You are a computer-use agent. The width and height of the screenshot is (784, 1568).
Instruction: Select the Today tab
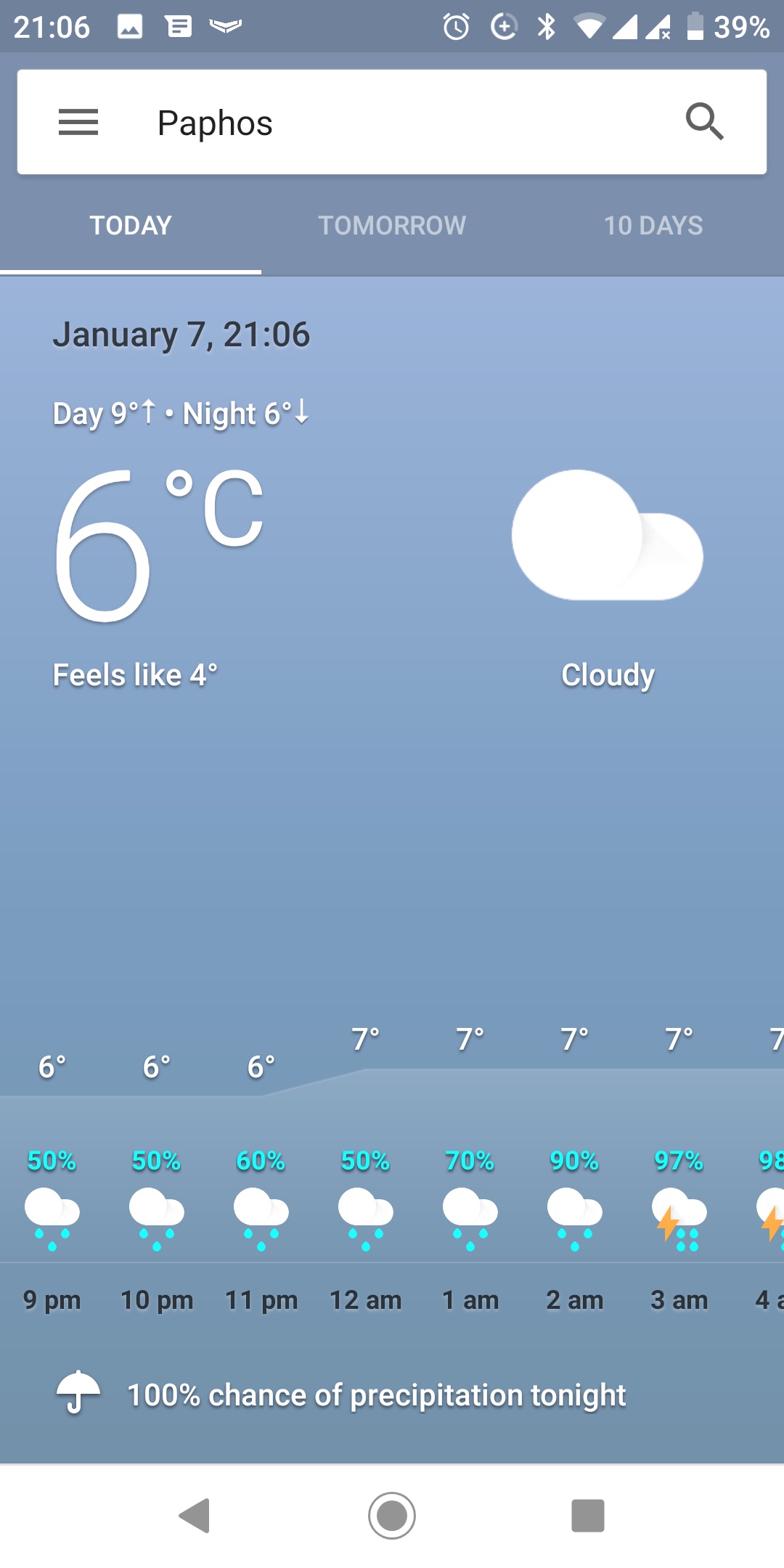click(x=131, y=226)
